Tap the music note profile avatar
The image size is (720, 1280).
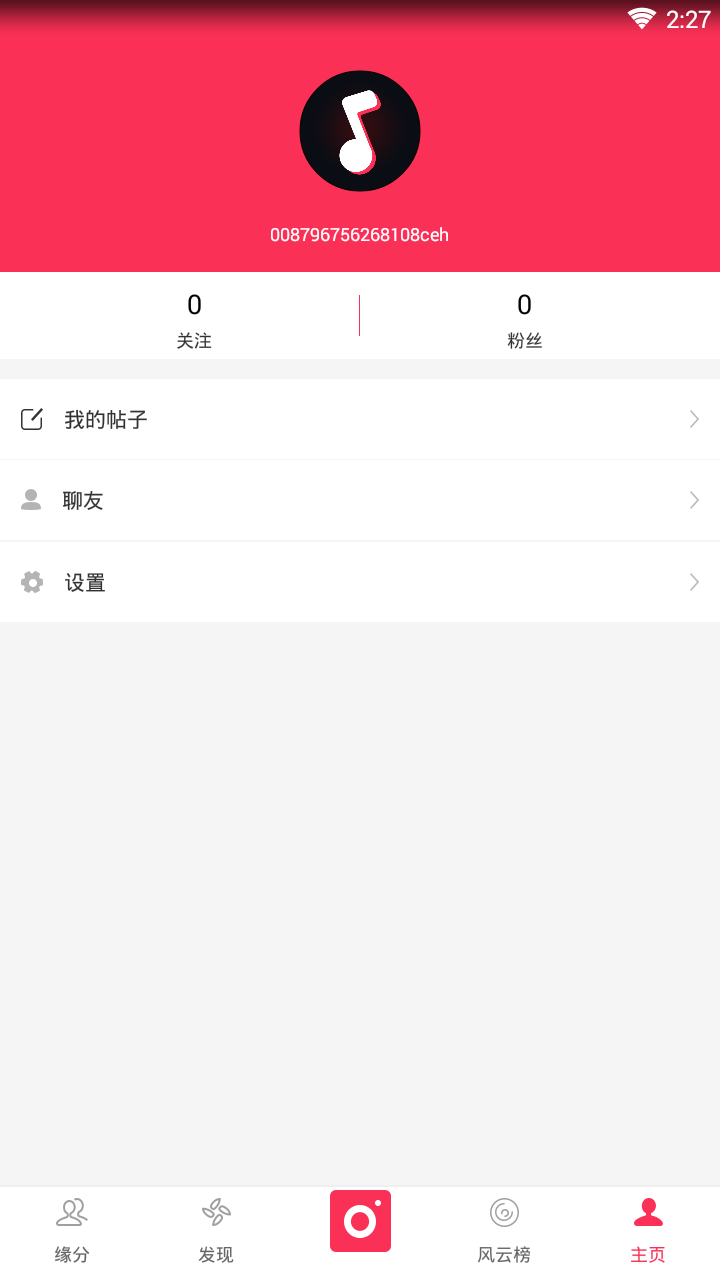(360, 131)
